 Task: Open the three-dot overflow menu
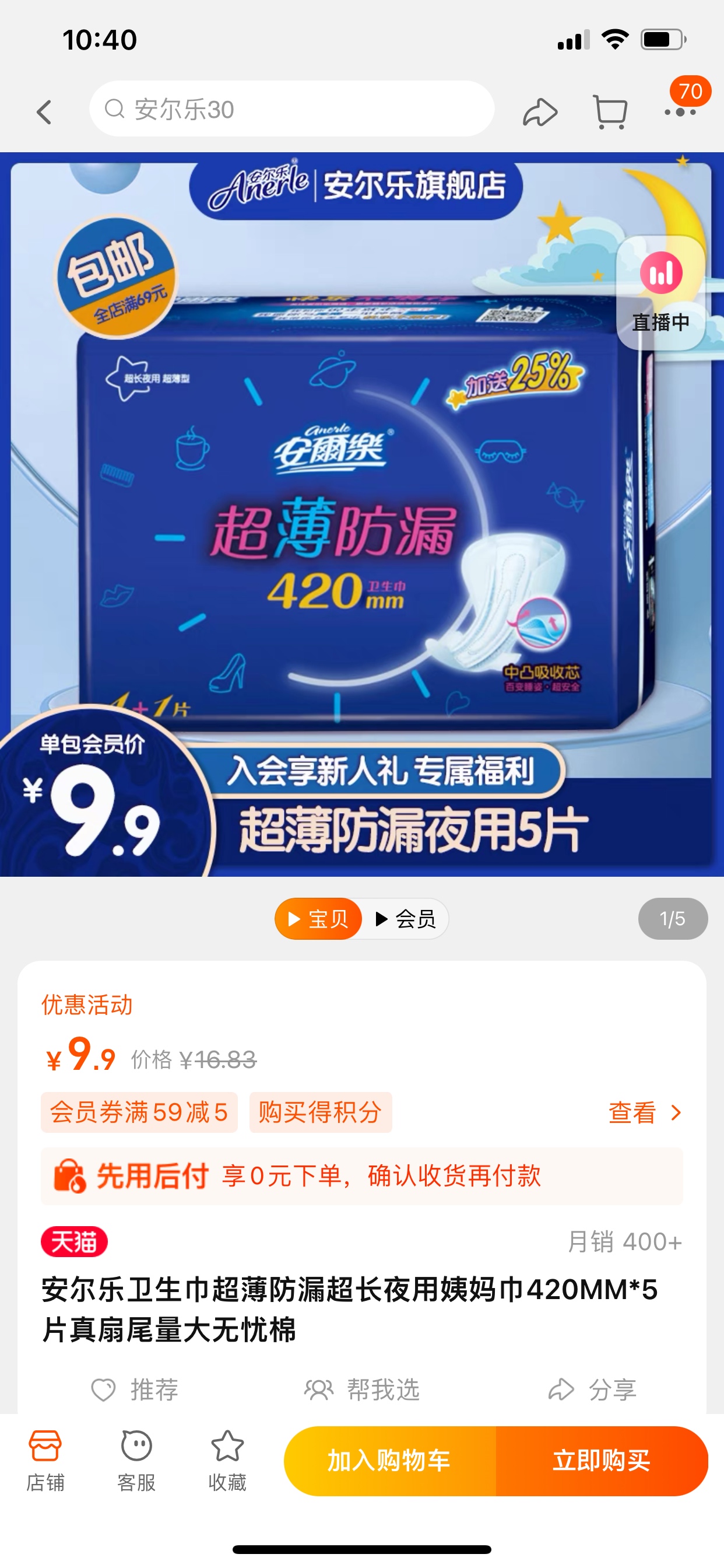click(680, 112)
